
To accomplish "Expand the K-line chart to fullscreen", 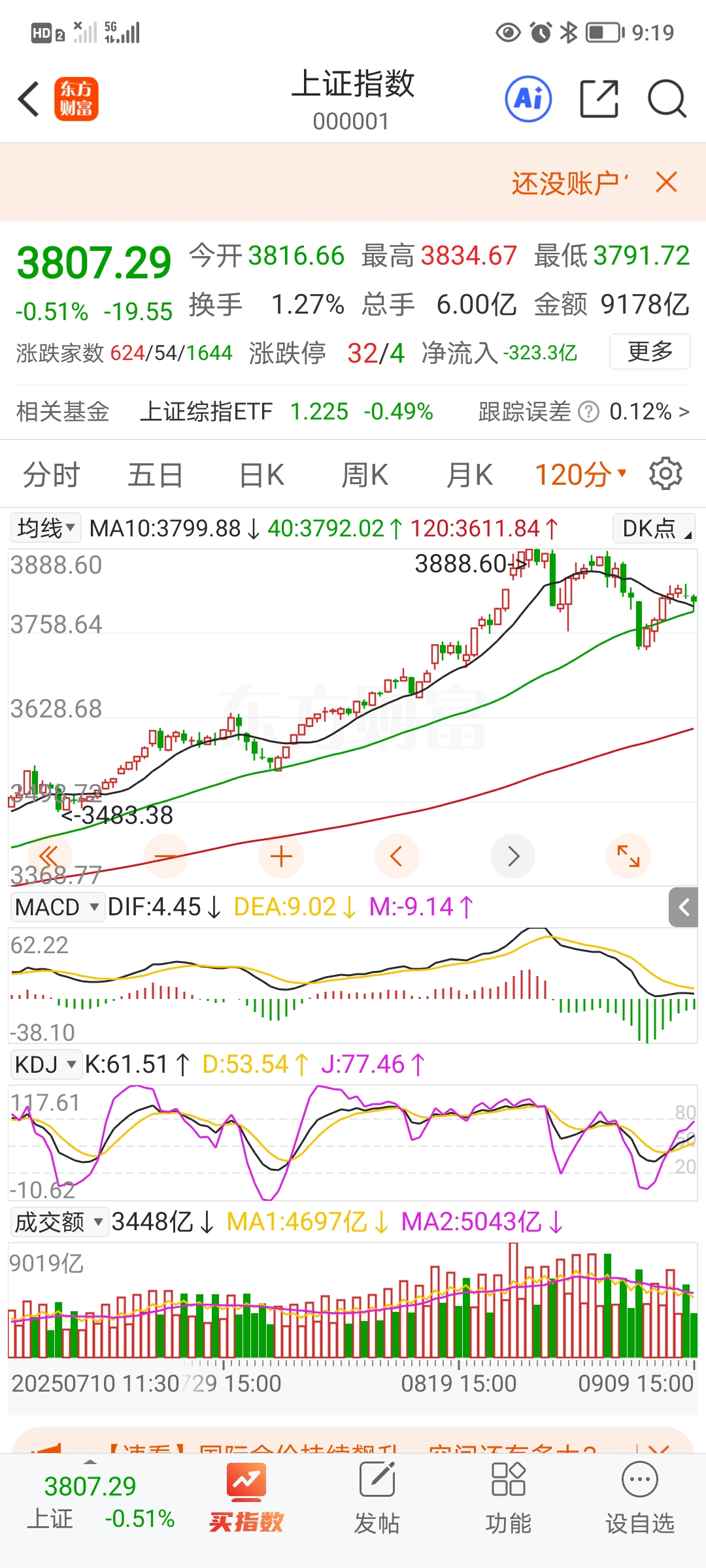I will 628,857.
